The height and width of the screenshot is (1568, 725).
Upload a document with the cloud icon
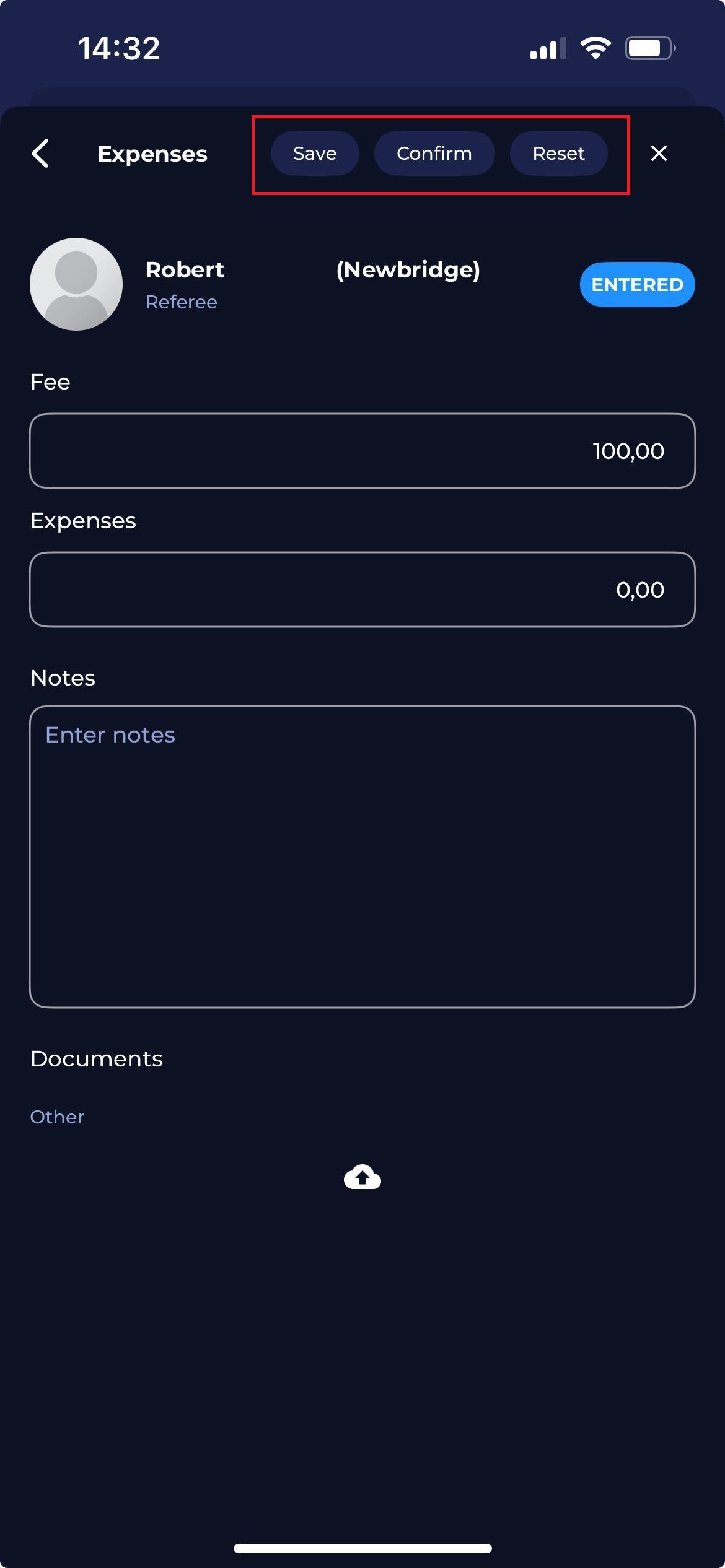362,1177
